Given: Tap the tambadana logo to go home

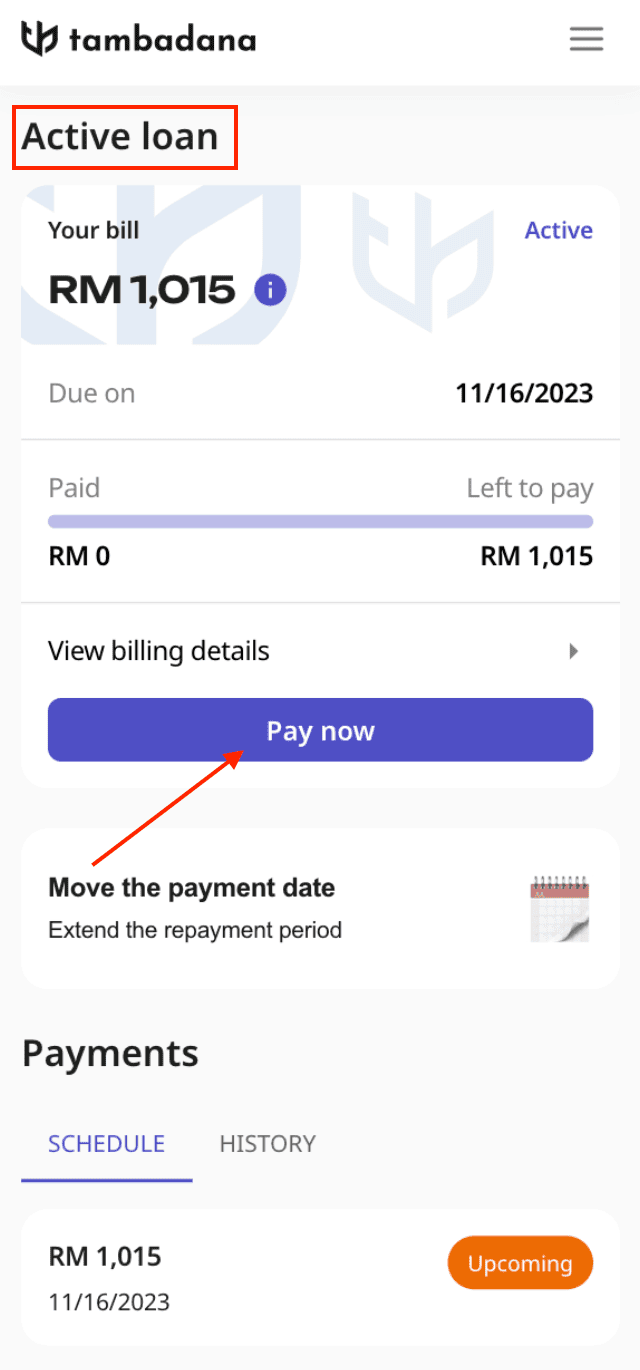Looking at the screenshot, I should coord(138,40).
